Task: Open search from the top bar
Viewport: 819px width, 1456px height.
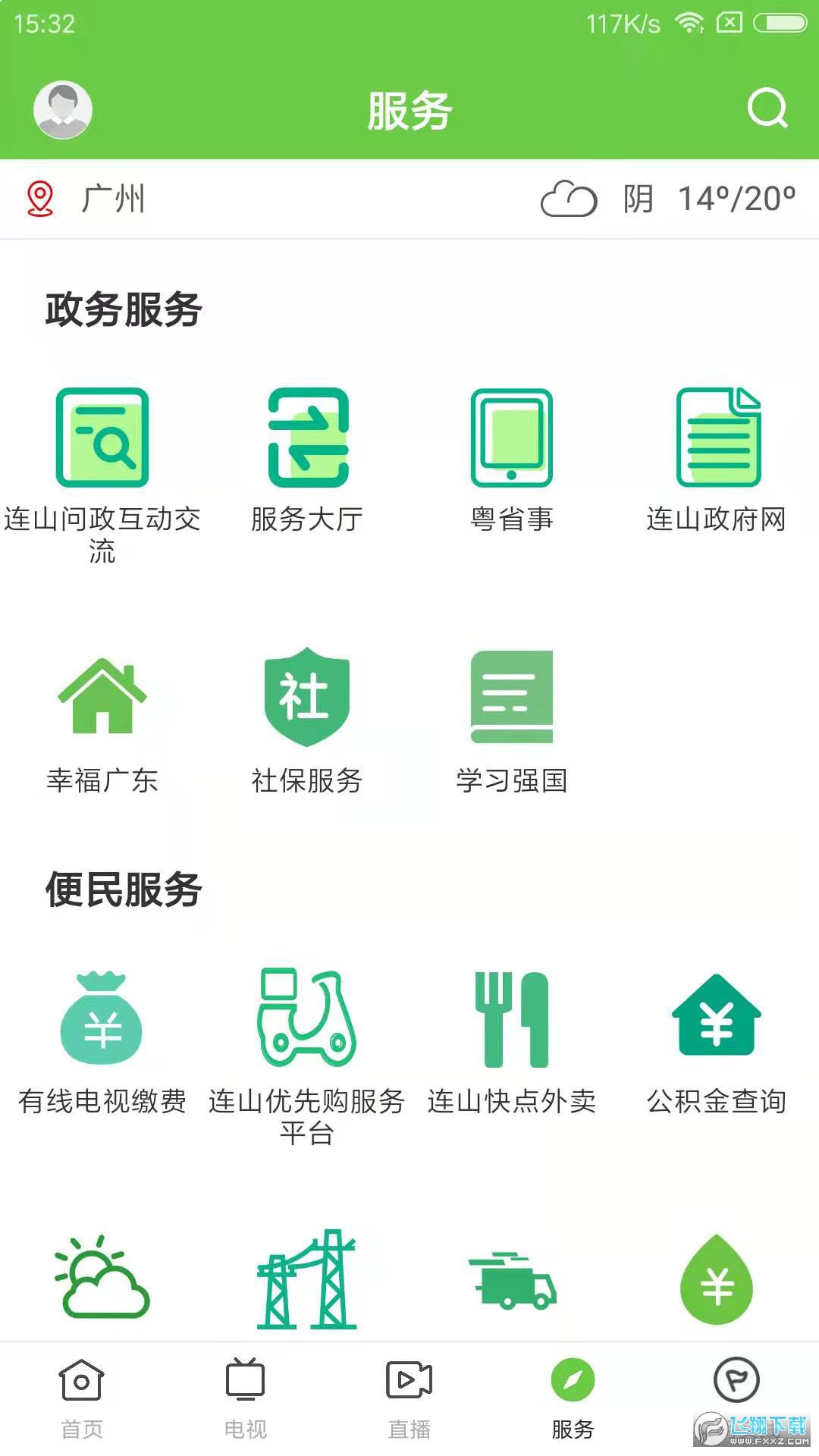Action: point(767,108)
